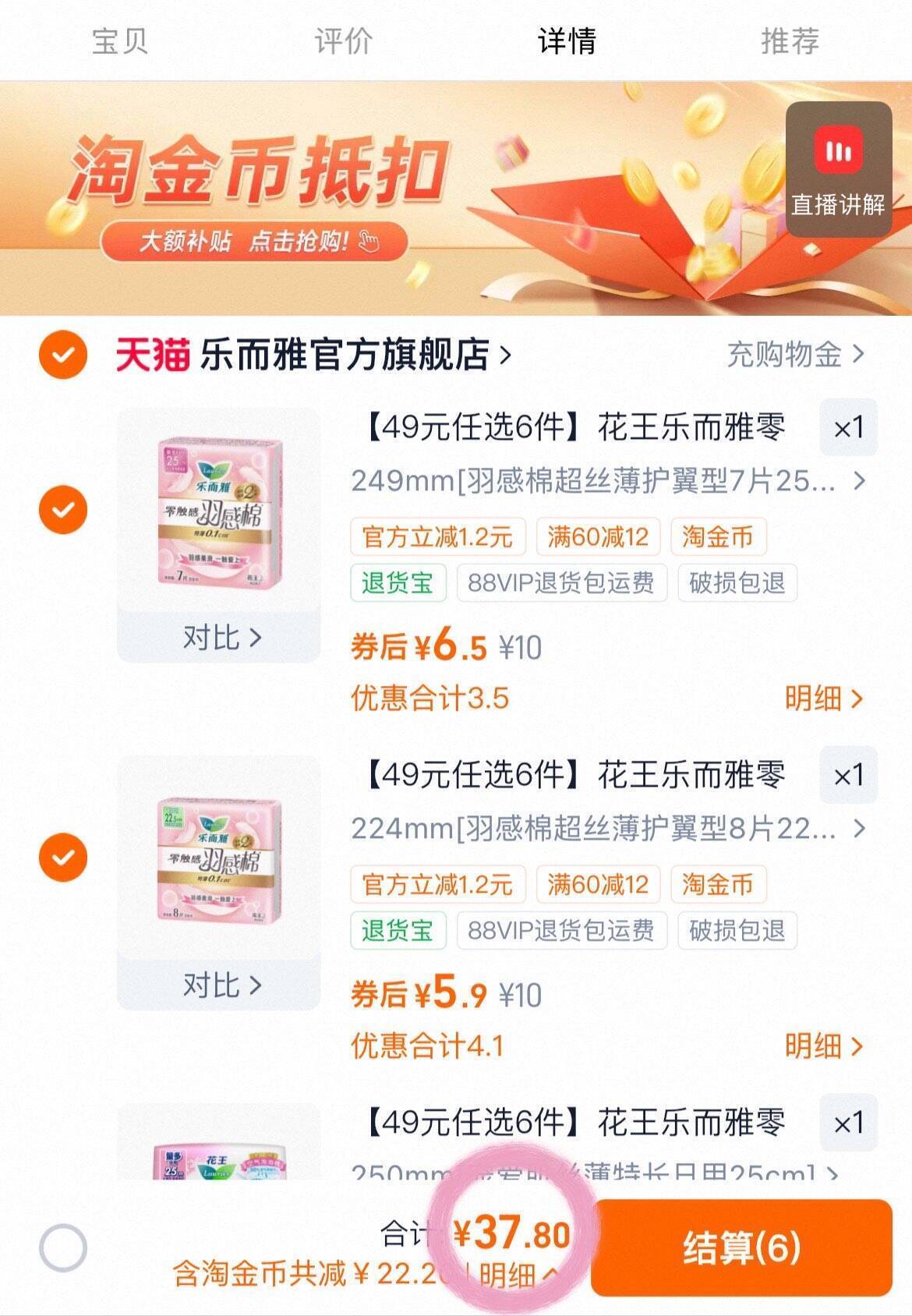Screen dimensions: 912x1316
Task: Open 充购物金 link
Action: point(795,355)
